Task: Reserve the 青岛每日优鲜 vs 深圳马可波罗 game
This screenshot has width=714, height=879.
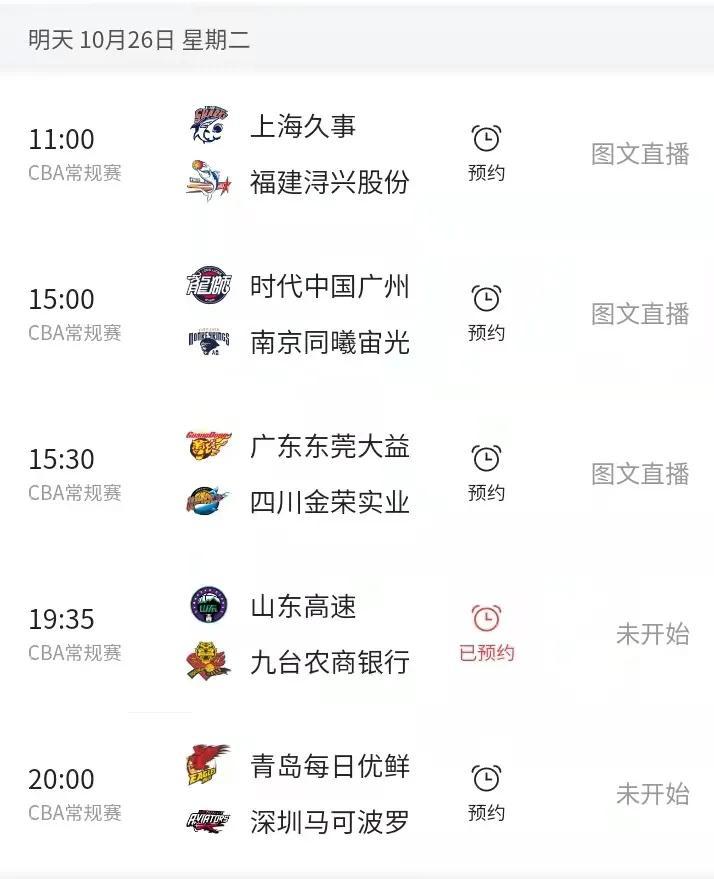Action: (x=486, y=791)
